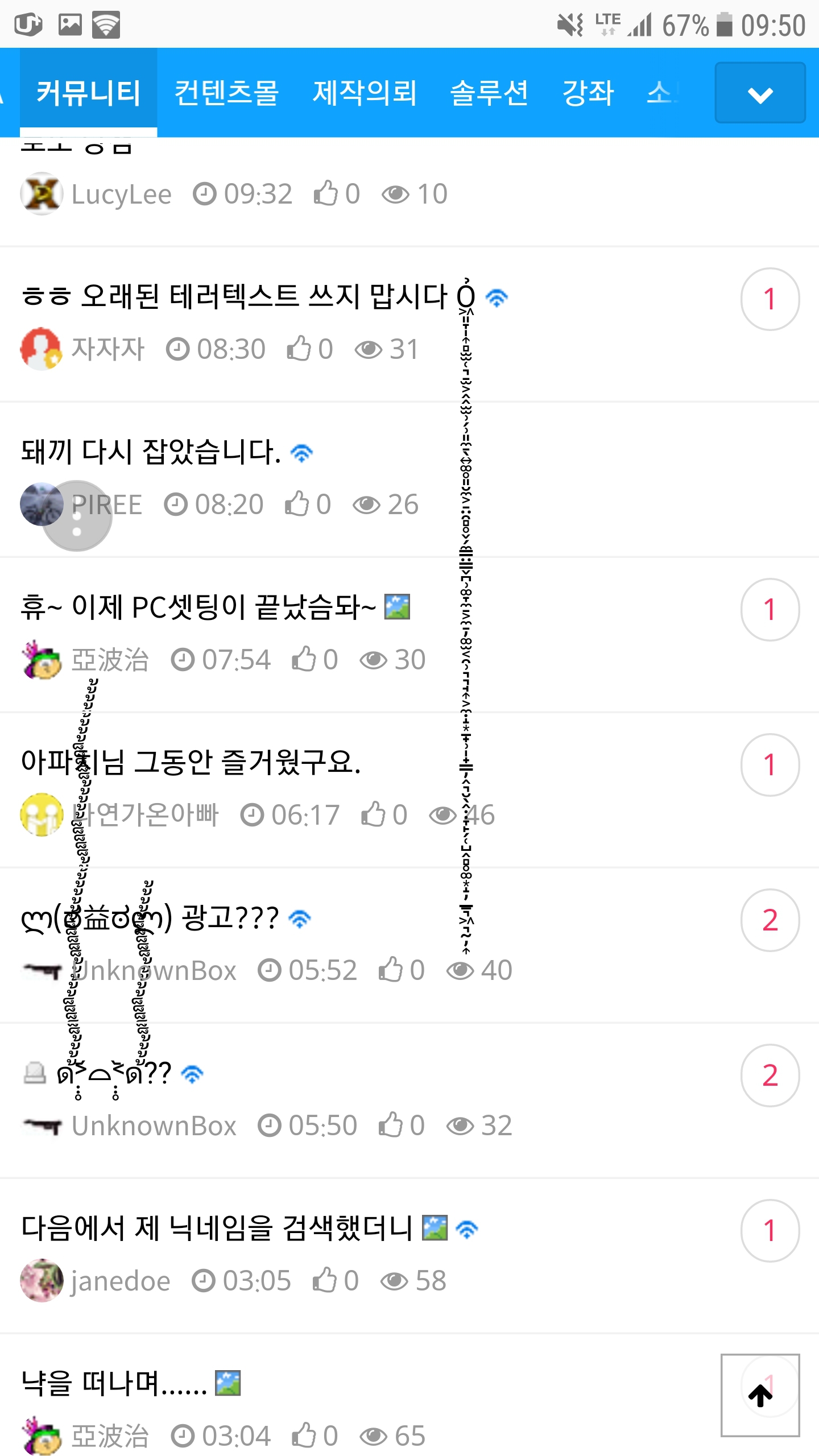The image size is (819, 1456).
Task: Jump back to top with arrow button
Action: click(x=760, y=1395)
